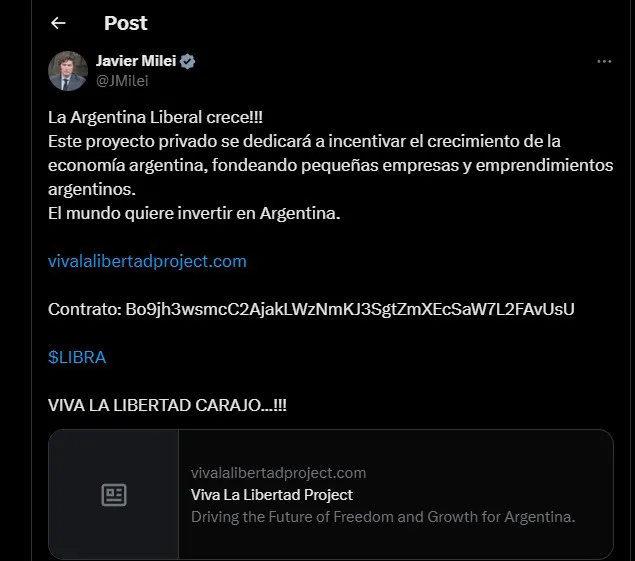This screenshot has width=635, height=561.
Task: Open Javier Milei's profile picture
Action: click(67, 70)
